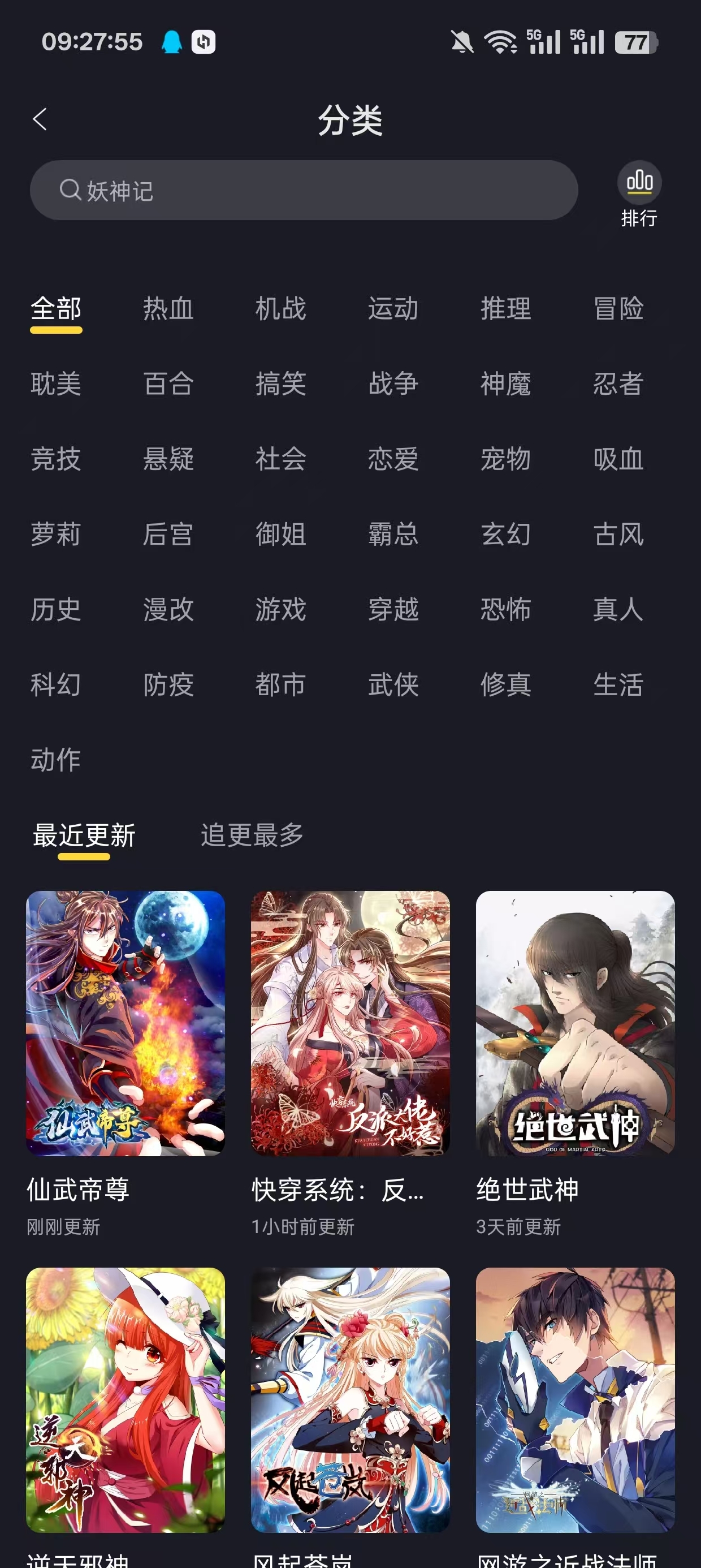This screenshot has width=701, height=1568.
Task: Stay on the 最近更新 tab
Action: [84, 835]
